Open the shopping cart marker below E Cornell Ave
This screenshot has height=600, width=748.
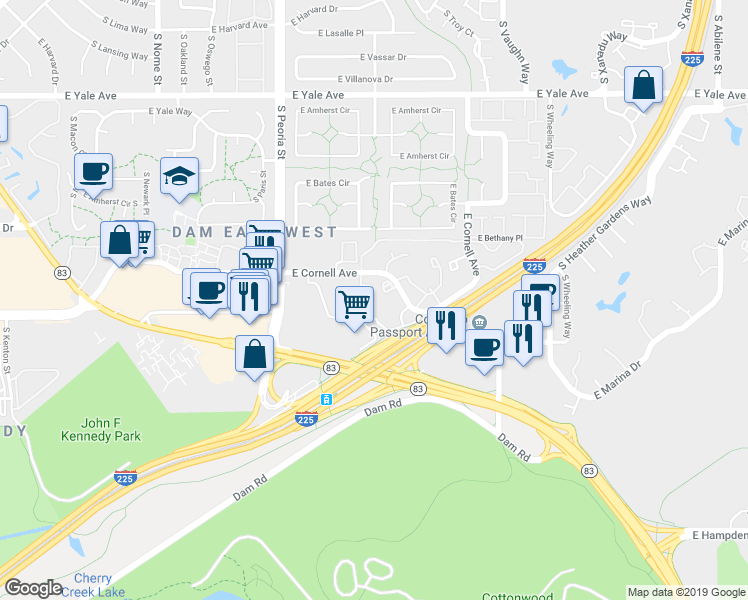point(354,305)
